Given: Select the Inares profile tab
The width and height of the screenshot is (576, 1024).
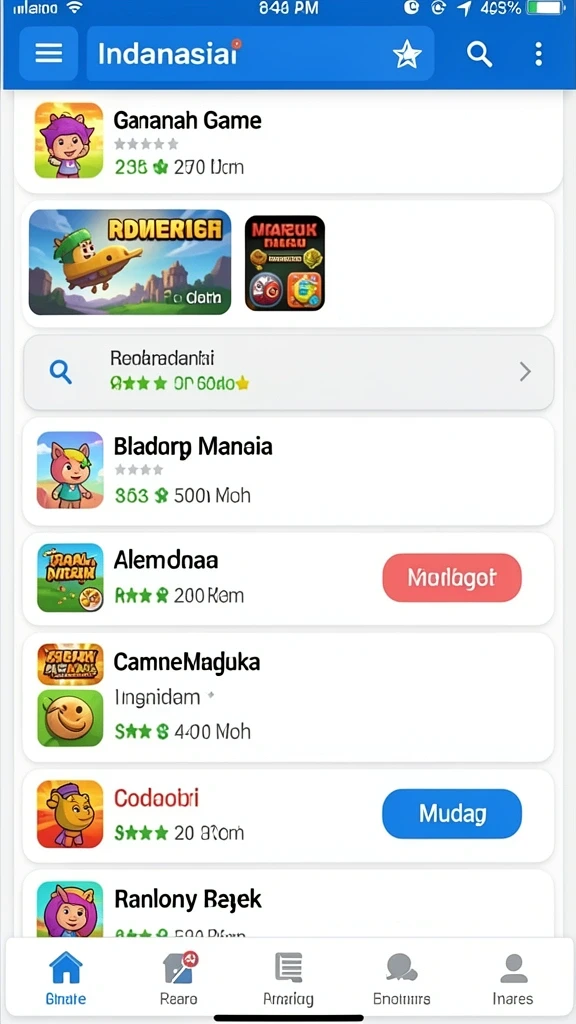Looking at the screenshot, I should tap(513, 978).
